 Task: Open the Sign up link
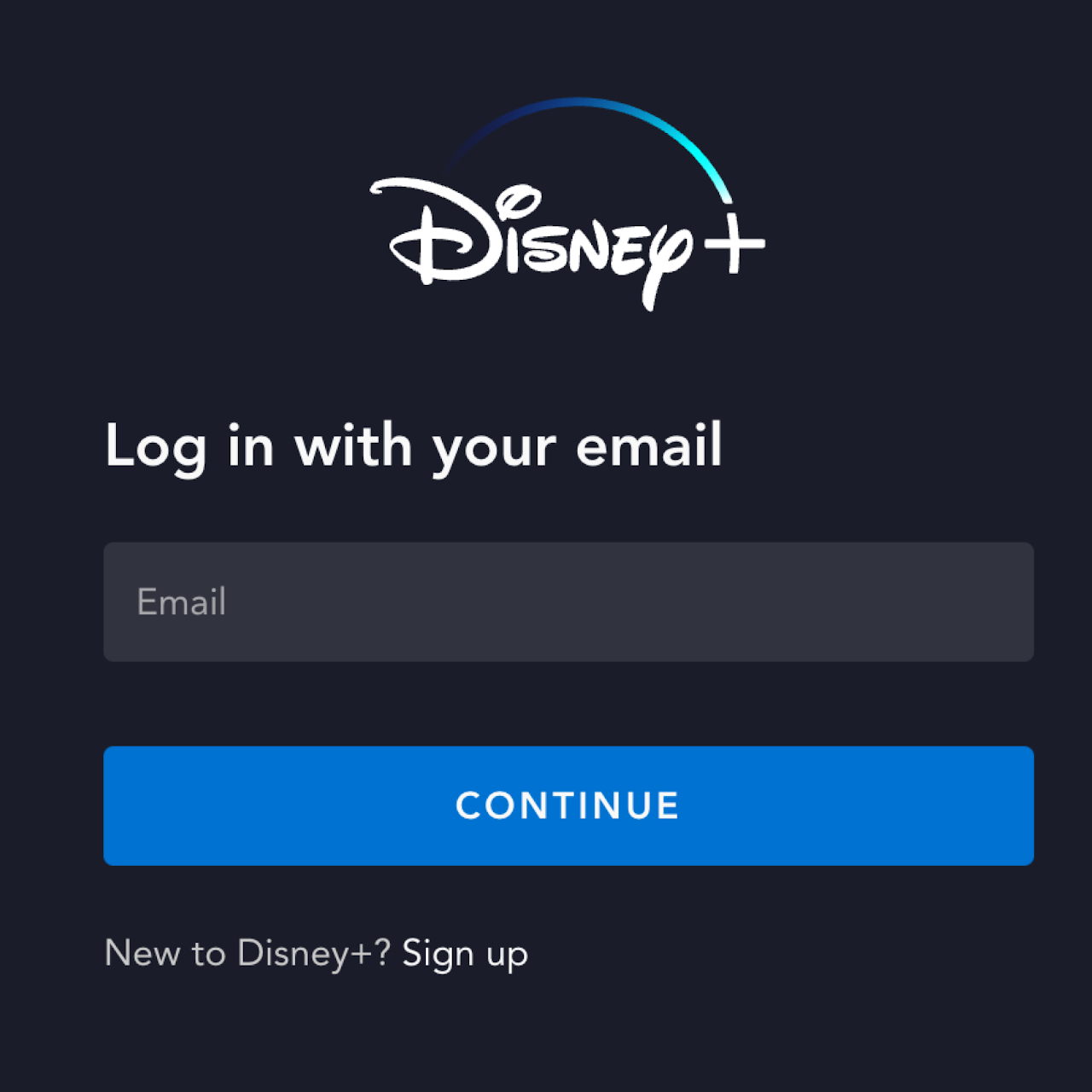click(465, 954)
